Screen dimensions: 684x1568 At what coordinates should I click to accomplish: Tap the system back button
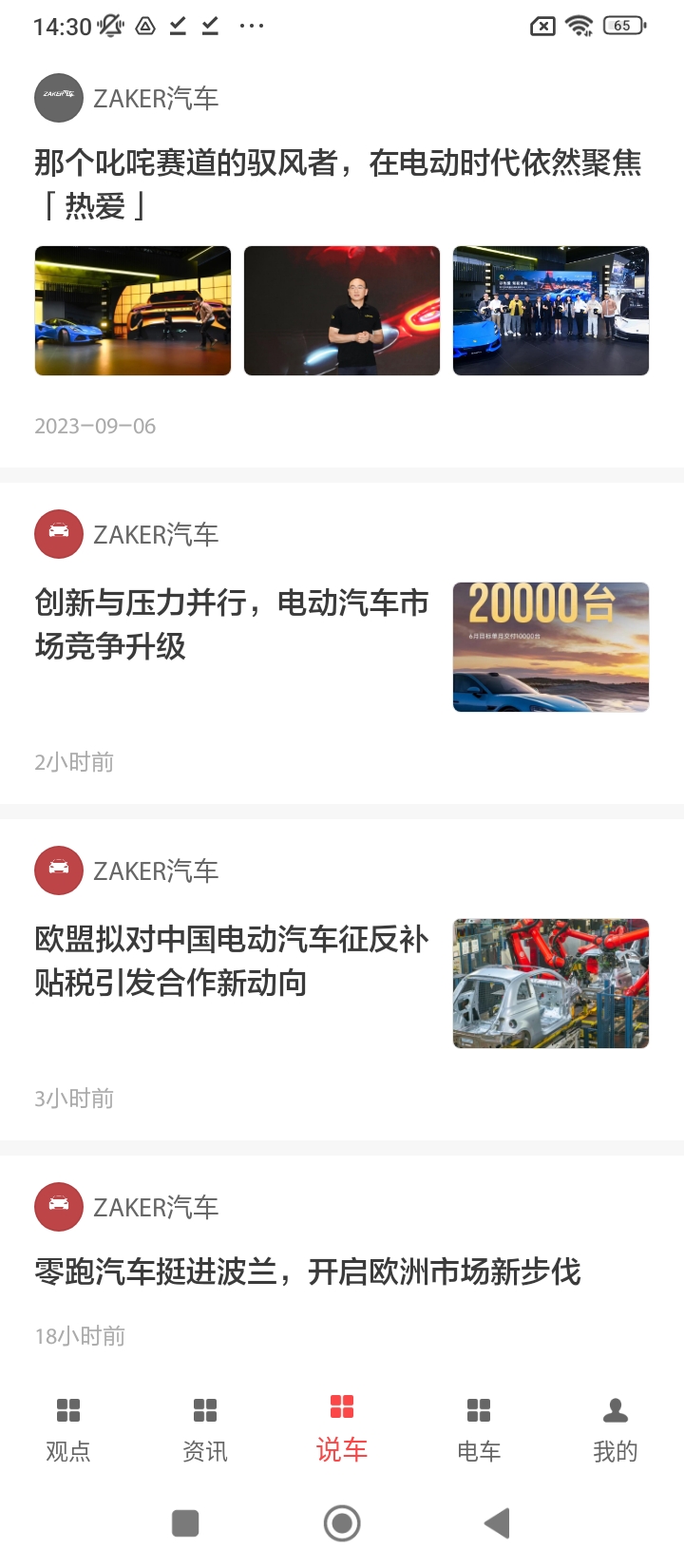498,1523
